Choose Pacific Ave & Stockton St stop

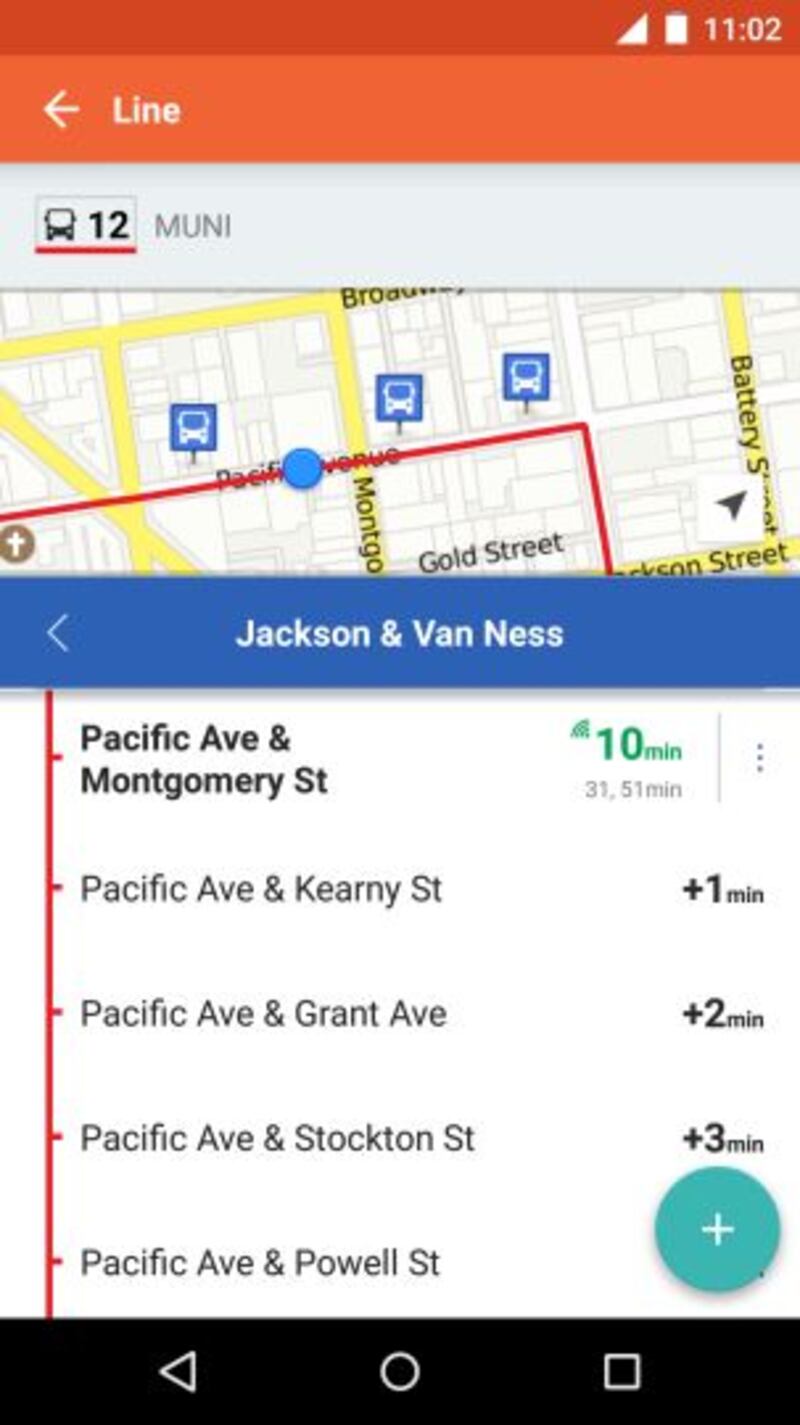(277, 1138)
